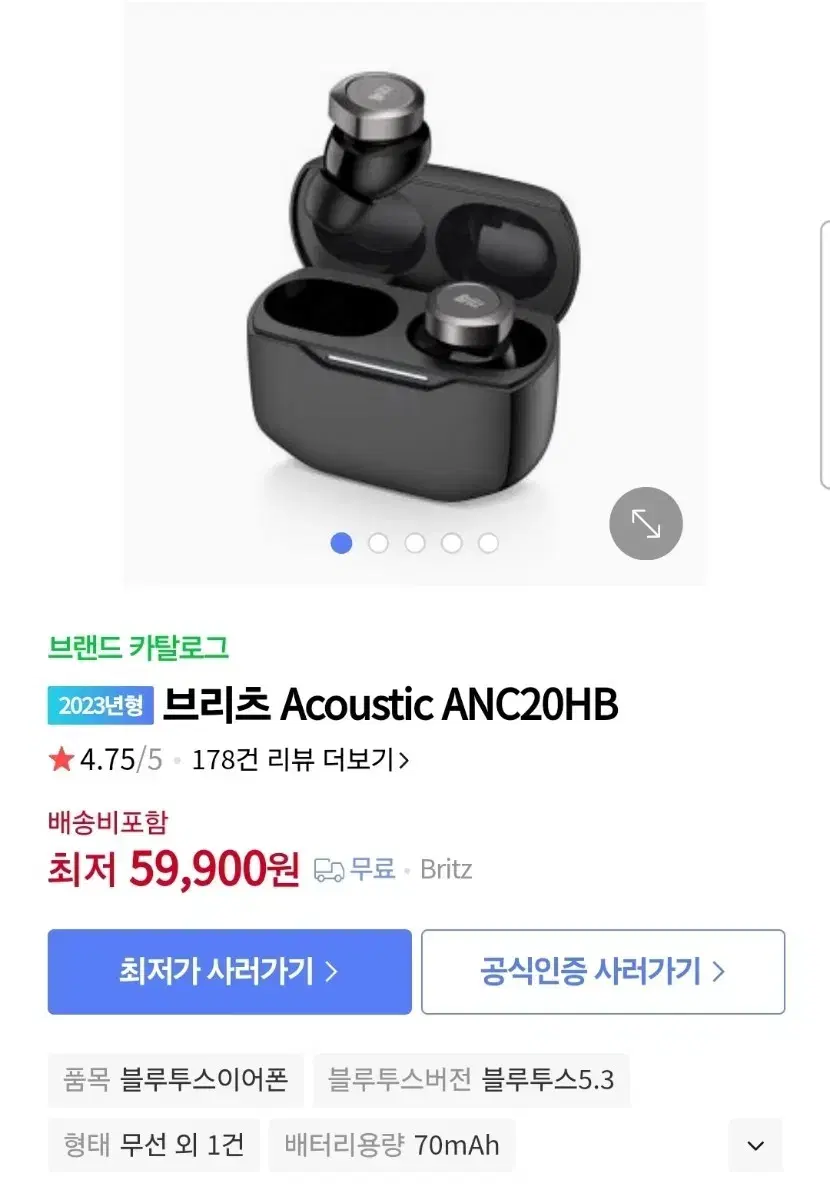Image resolution: width=830 pixels, height=1200 pixels.
Task: Tap the 최저가 사러가기 blue button
Action: click(230, 971)
